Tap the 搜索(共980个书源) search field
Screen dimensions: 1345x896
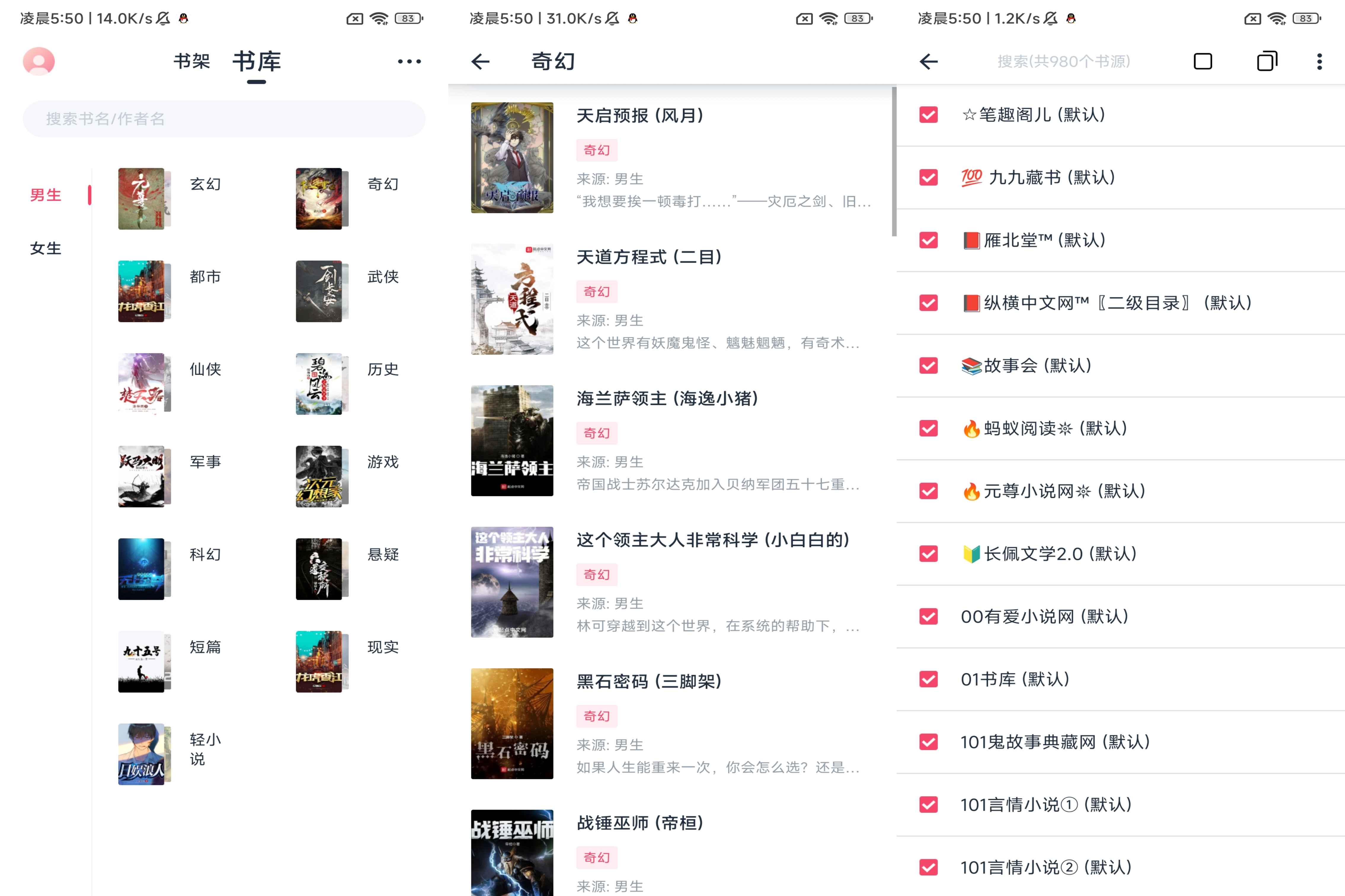click(x=1063, y=61)
